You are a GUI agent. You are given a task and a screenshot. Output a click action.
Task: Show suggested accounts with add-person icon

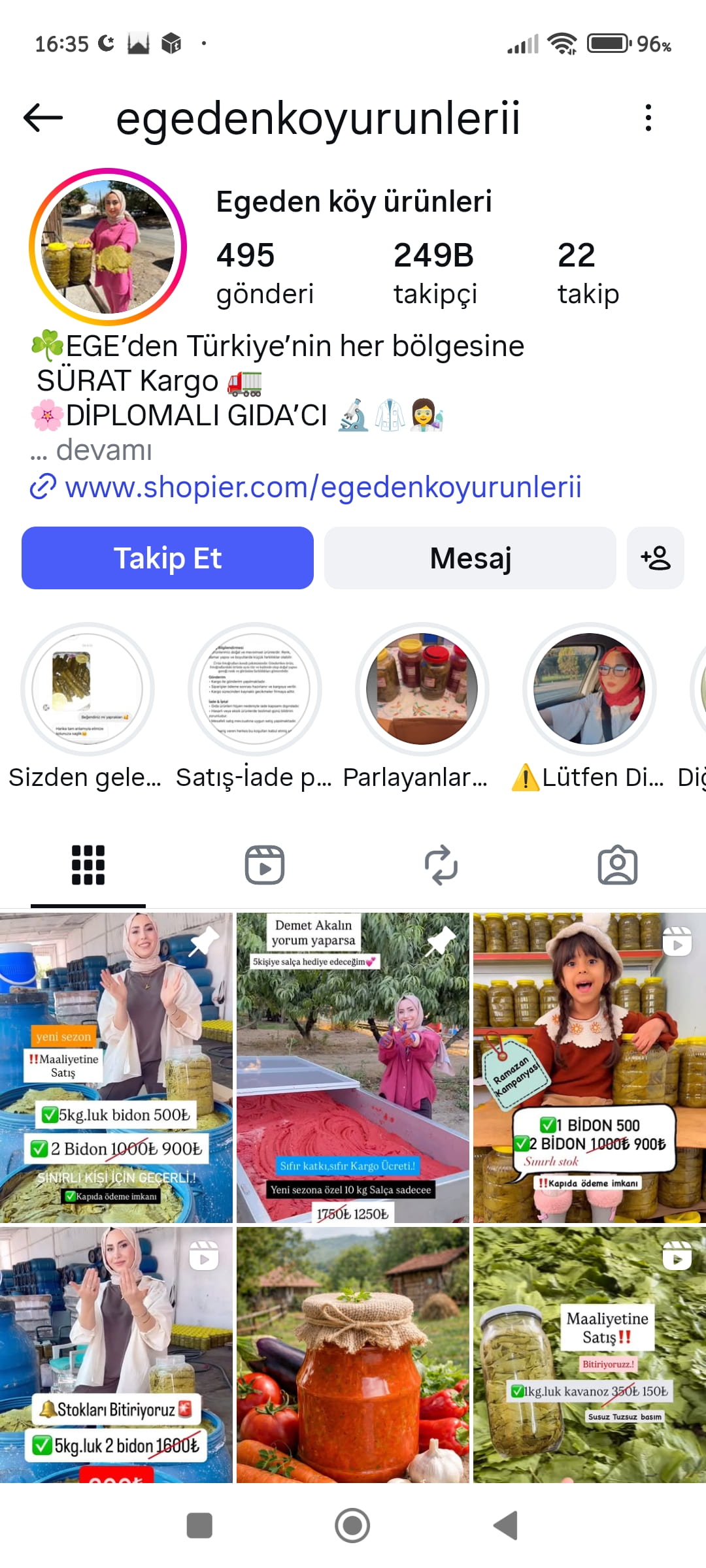[x=655, y=558]
